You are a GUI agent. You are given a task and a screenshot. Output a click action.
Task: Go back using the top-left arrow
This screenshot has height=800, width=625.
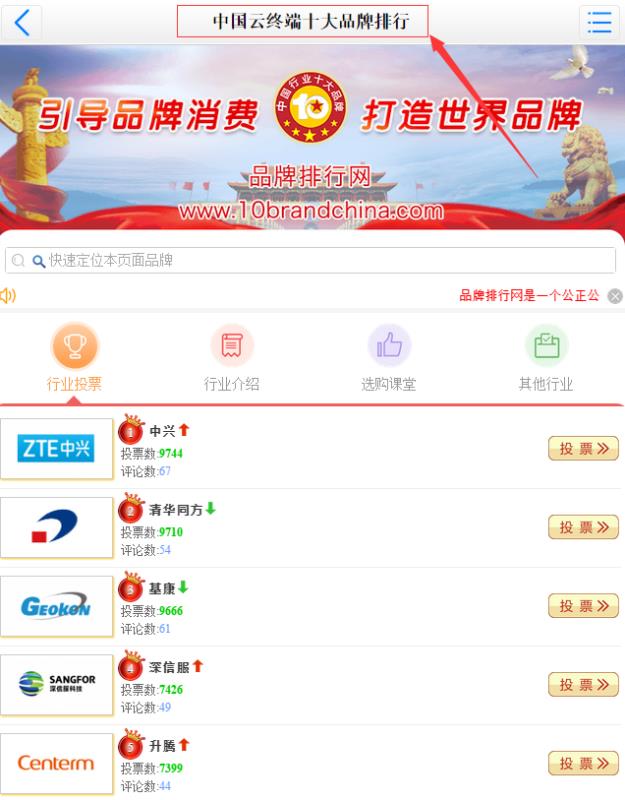[x=22, y=22]
